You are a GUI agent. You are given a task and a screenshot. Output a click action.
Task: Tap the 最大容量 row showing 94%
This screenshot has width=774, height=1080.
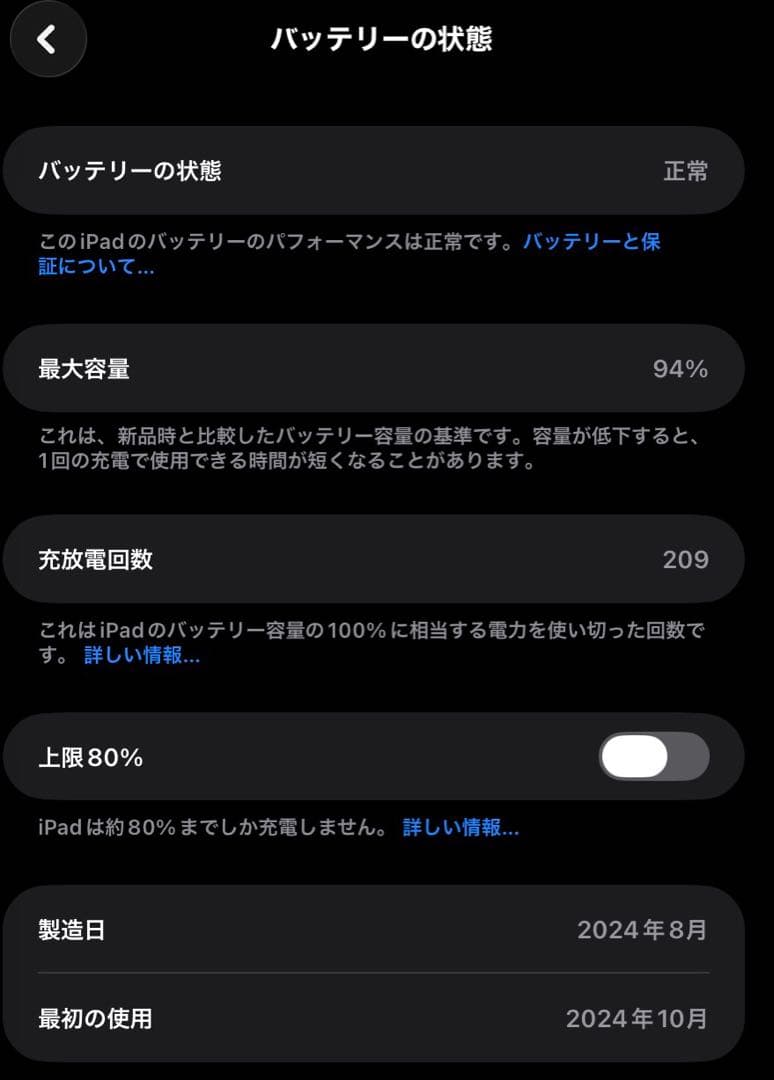click(387, 369)
